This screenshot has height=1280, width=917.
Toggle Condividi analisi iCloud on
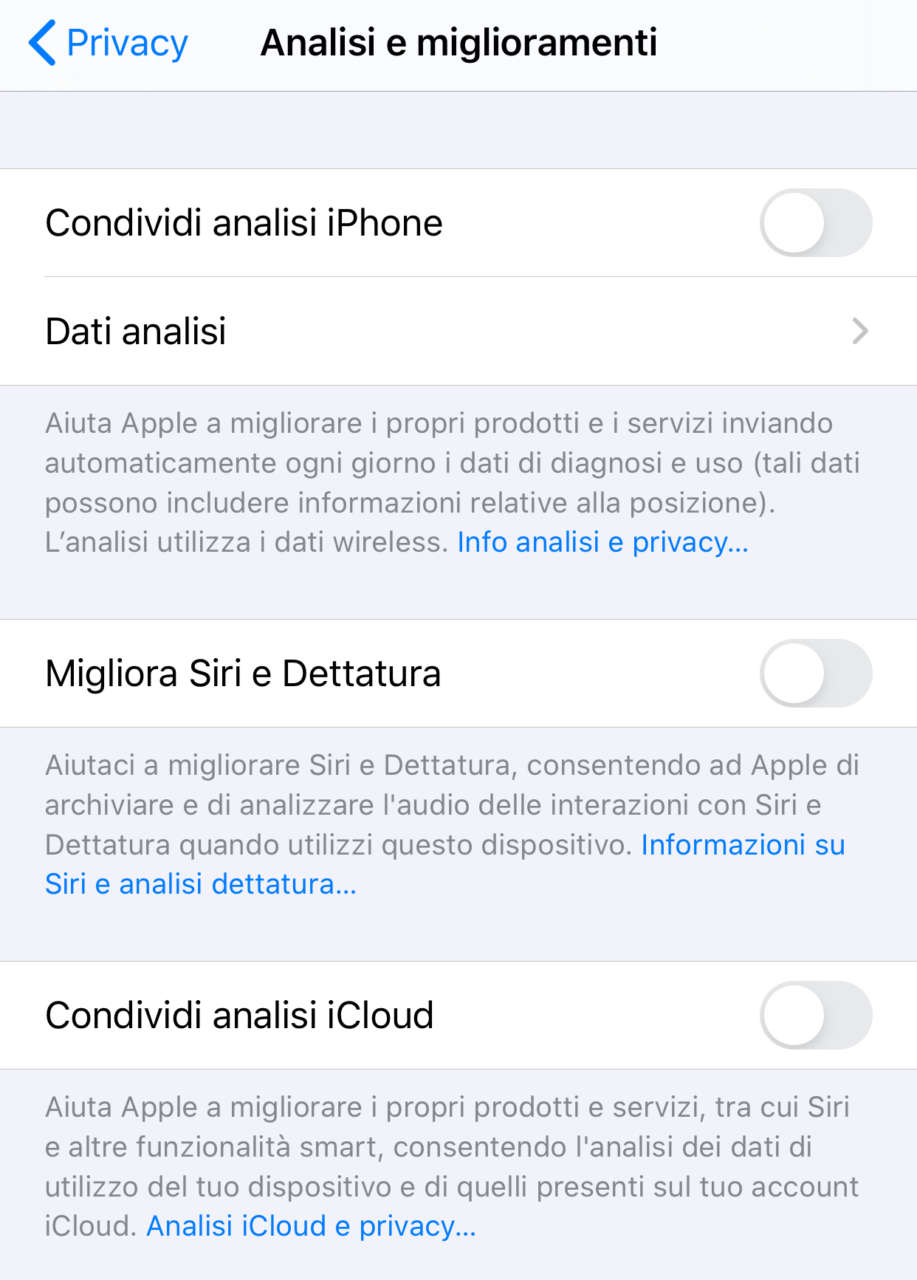click(815, 1015)
